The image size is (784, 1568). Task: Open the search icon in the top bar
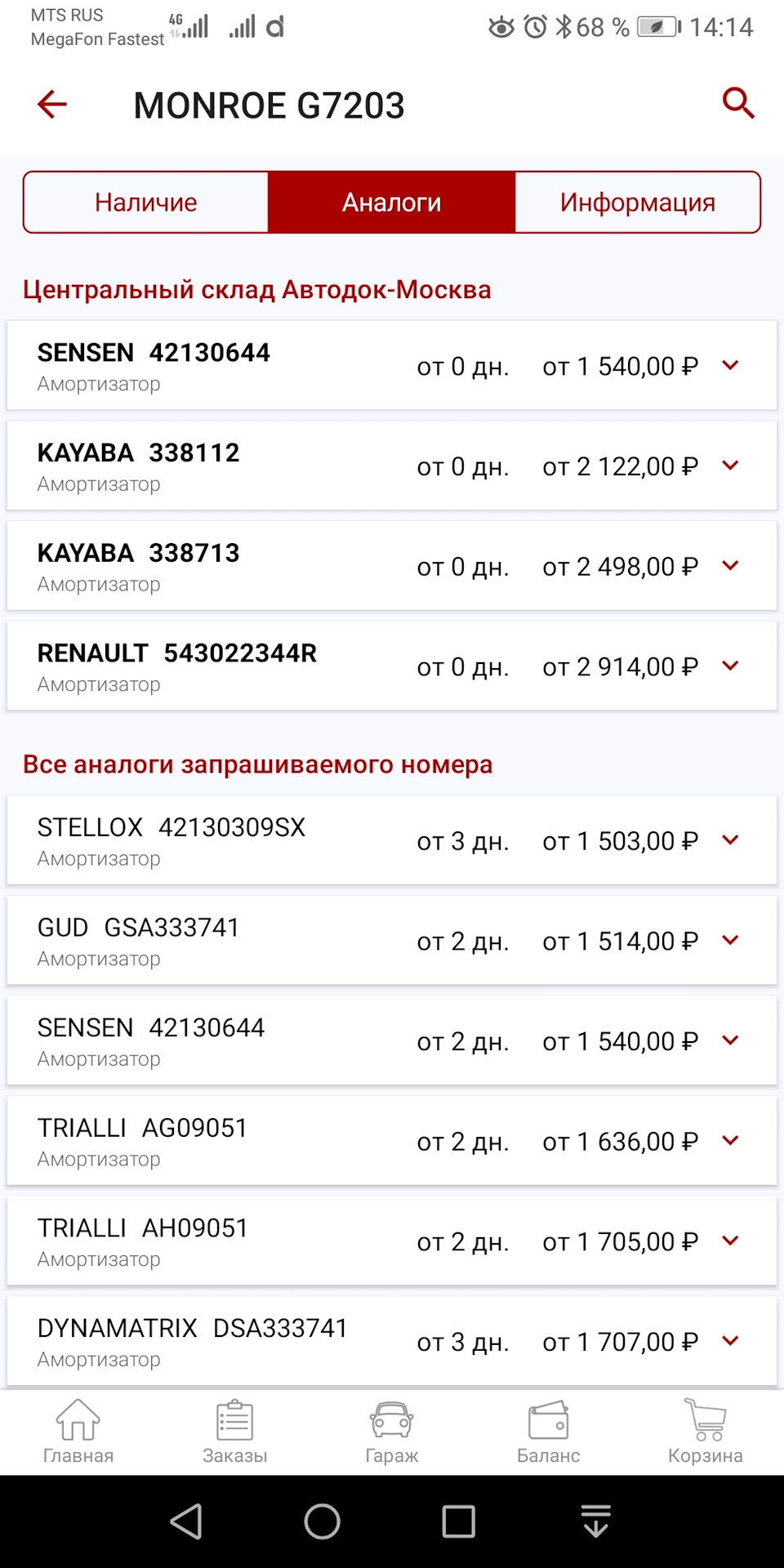[737, 103]
